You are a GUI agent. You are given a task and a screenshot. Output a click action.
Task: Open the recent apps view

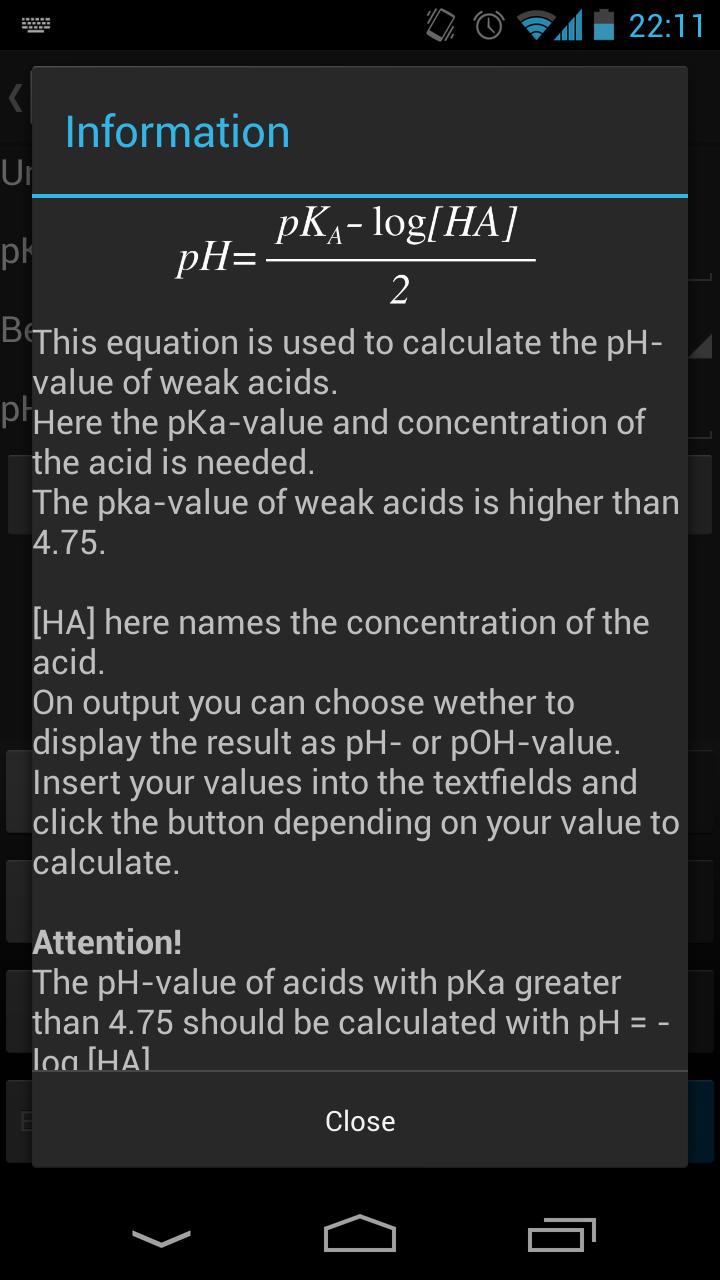(561, 1237)
